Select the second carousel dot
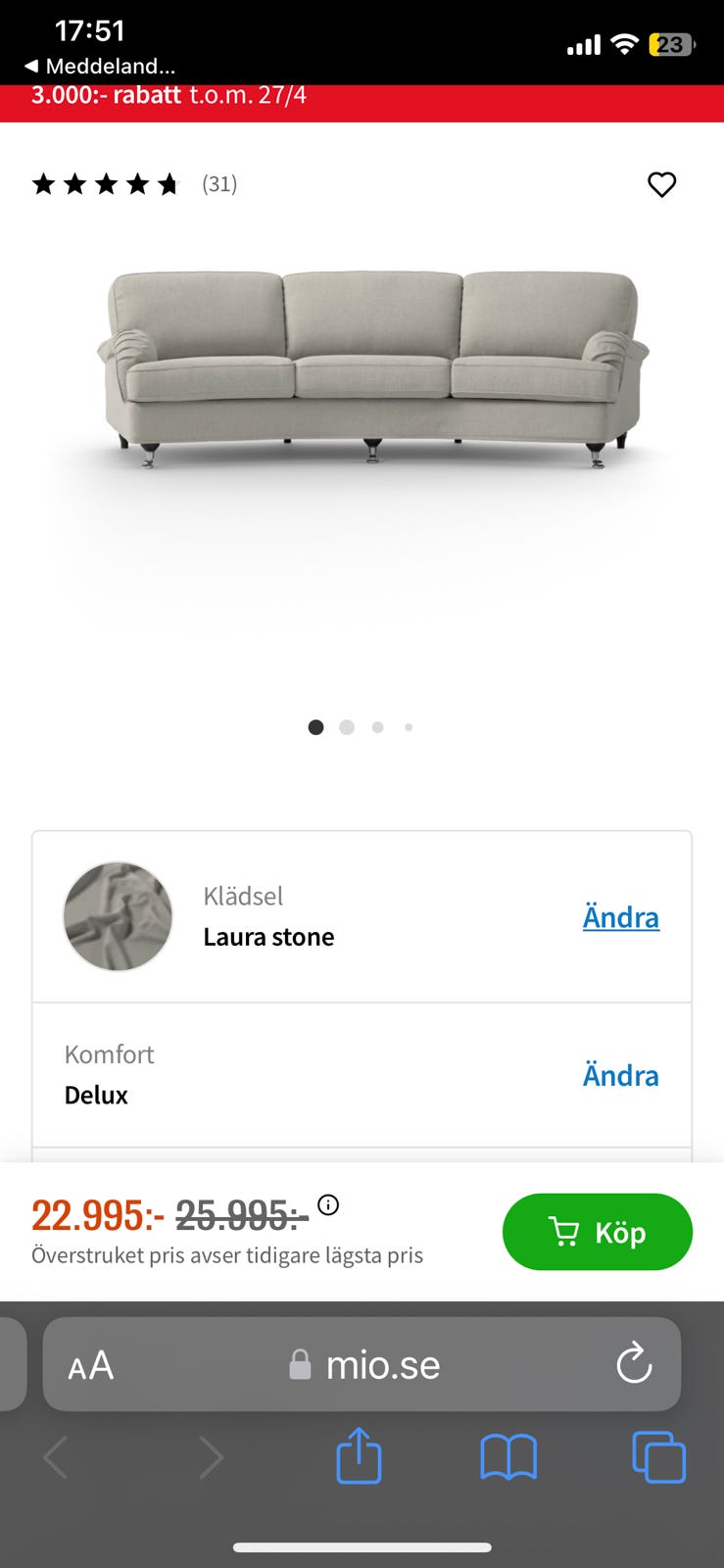This screenshot has width=724, height=1568. point(346,727)
